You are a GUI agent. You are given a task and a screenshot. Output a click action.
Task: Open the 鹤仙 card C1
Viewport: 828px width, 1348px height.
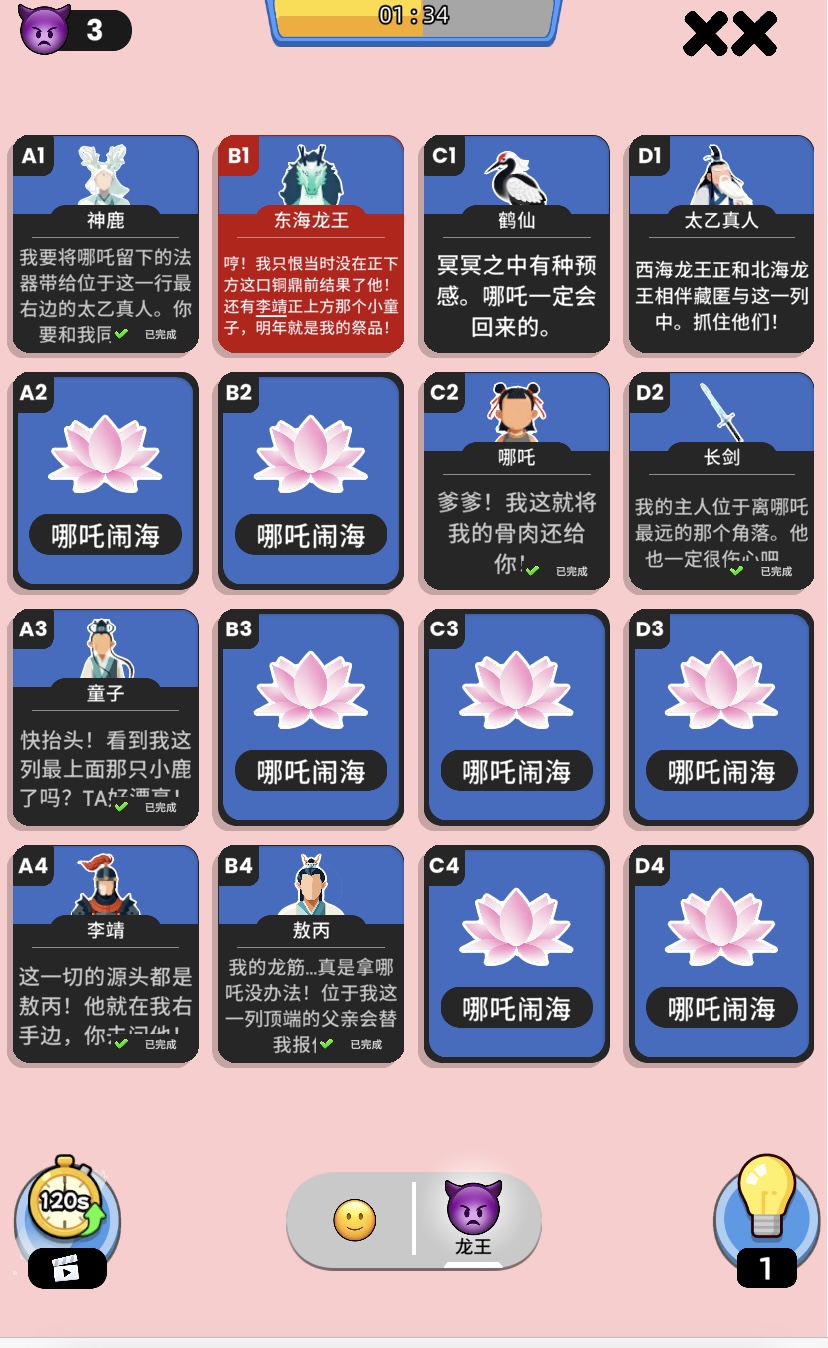coord(516,245)
